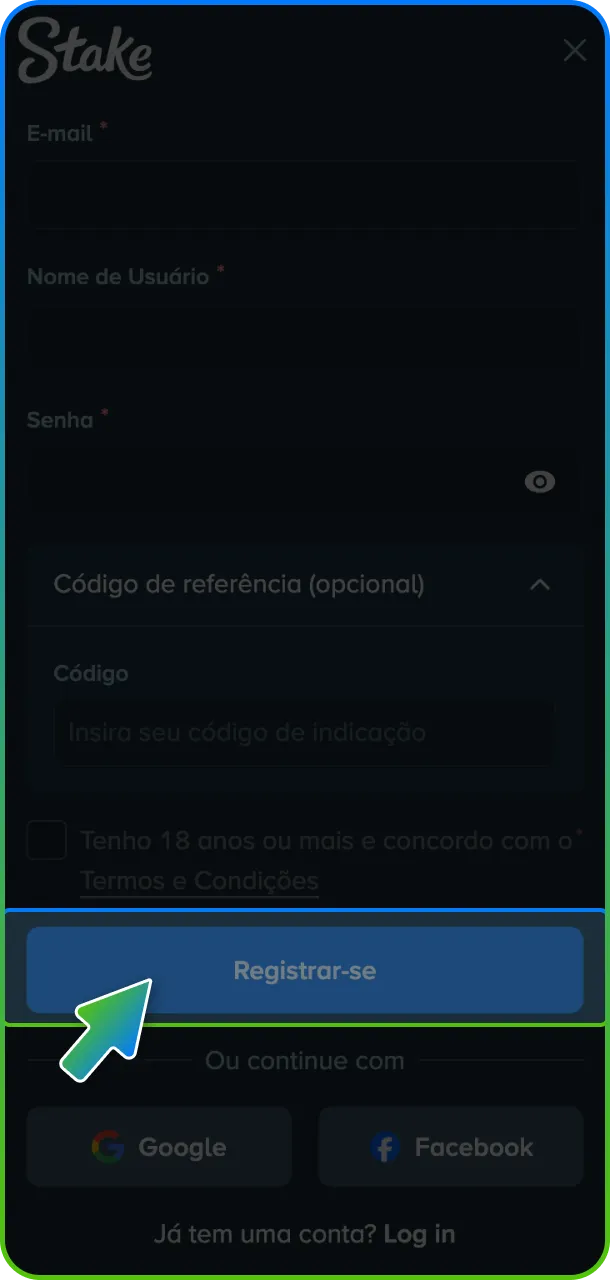
Task: Tap the referral code input field
Action: pyautogui.click(x=304, y=733)
